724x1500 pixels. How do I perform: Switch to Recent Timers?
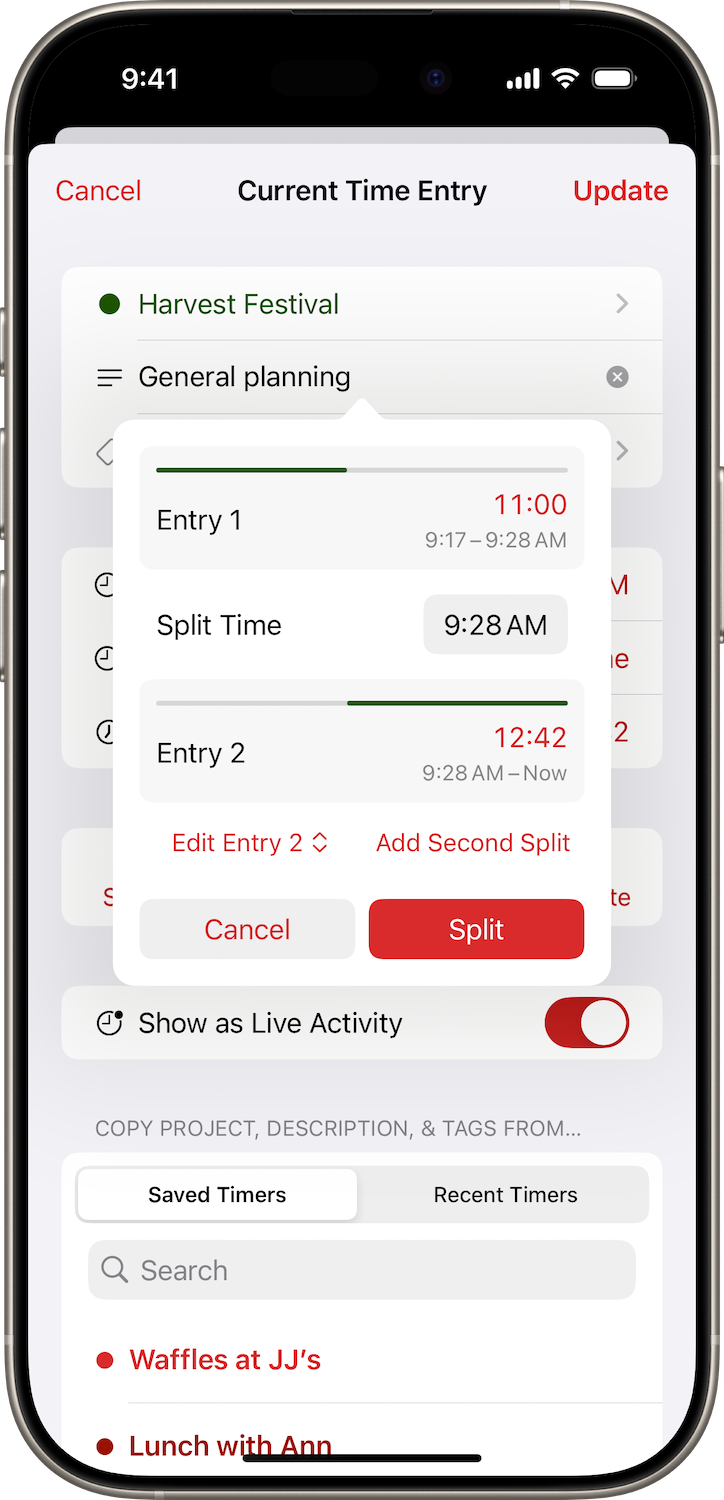505,1195
